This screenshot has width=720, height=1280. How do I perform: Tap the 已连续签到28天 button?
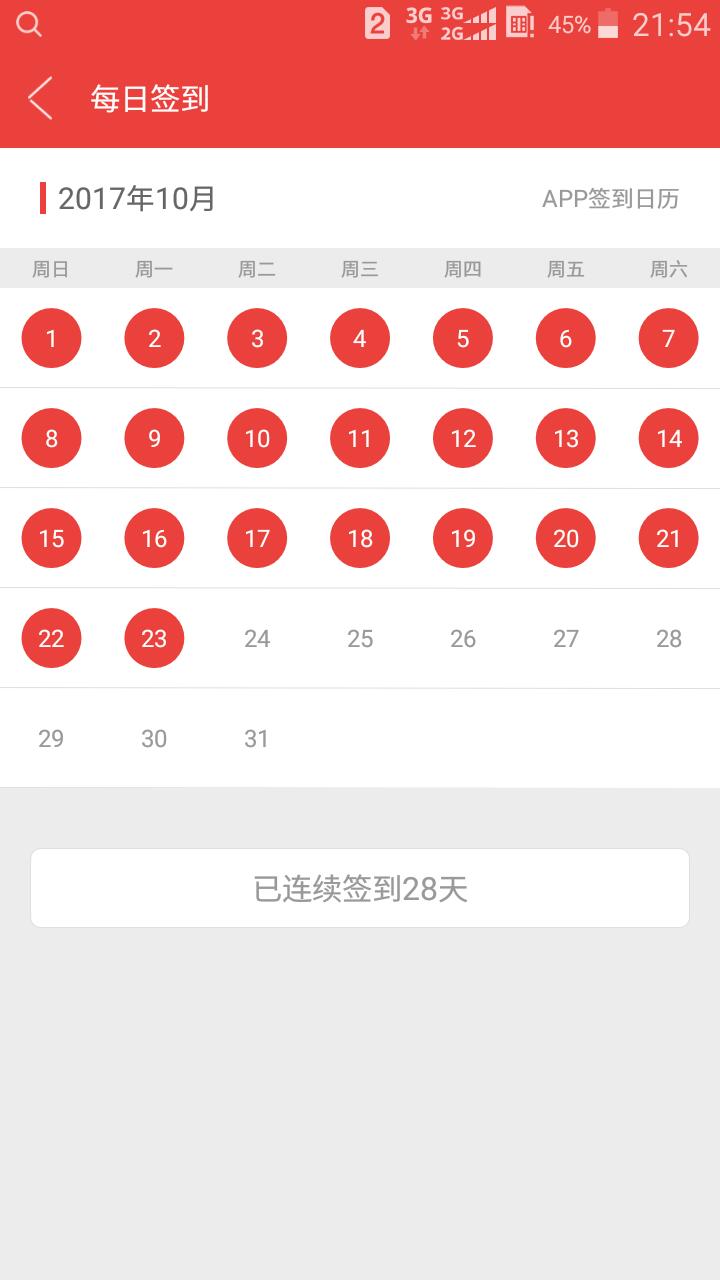point(360,888)
